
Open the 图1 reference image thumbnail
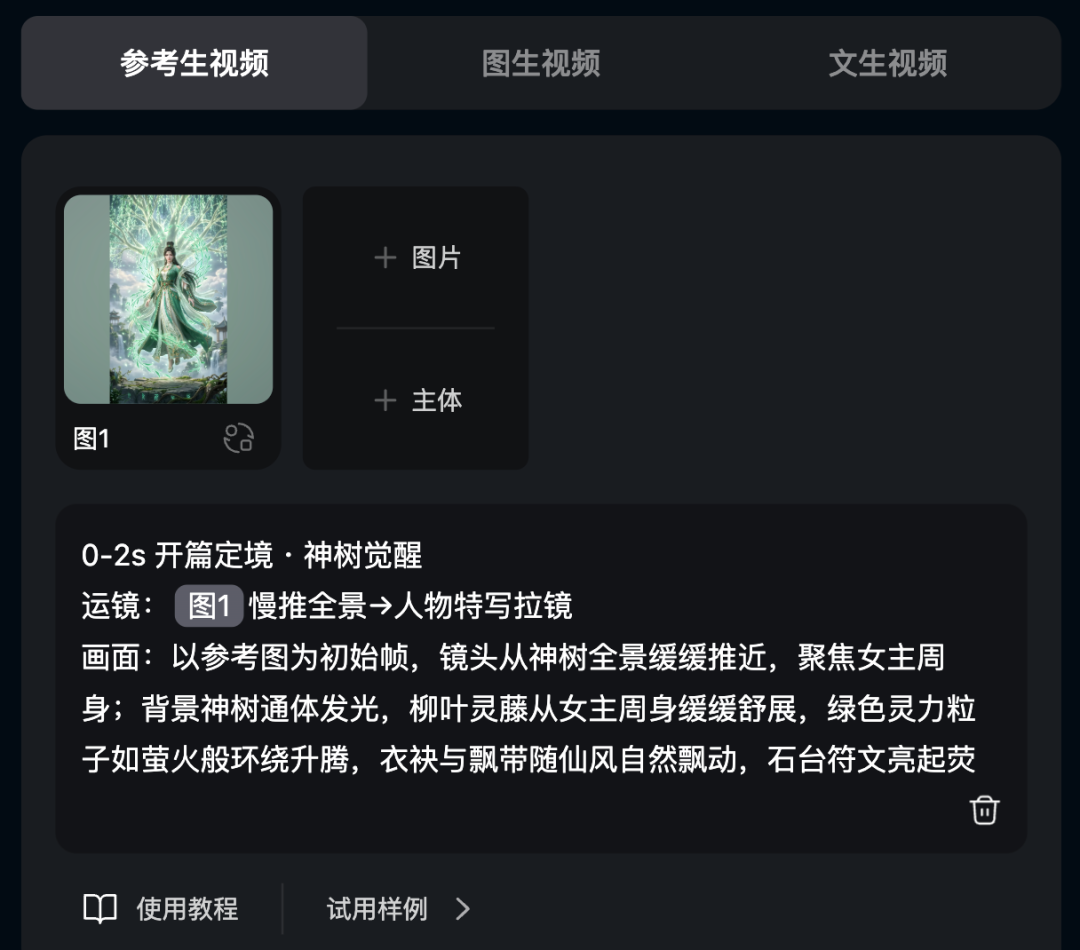[168, 299]
